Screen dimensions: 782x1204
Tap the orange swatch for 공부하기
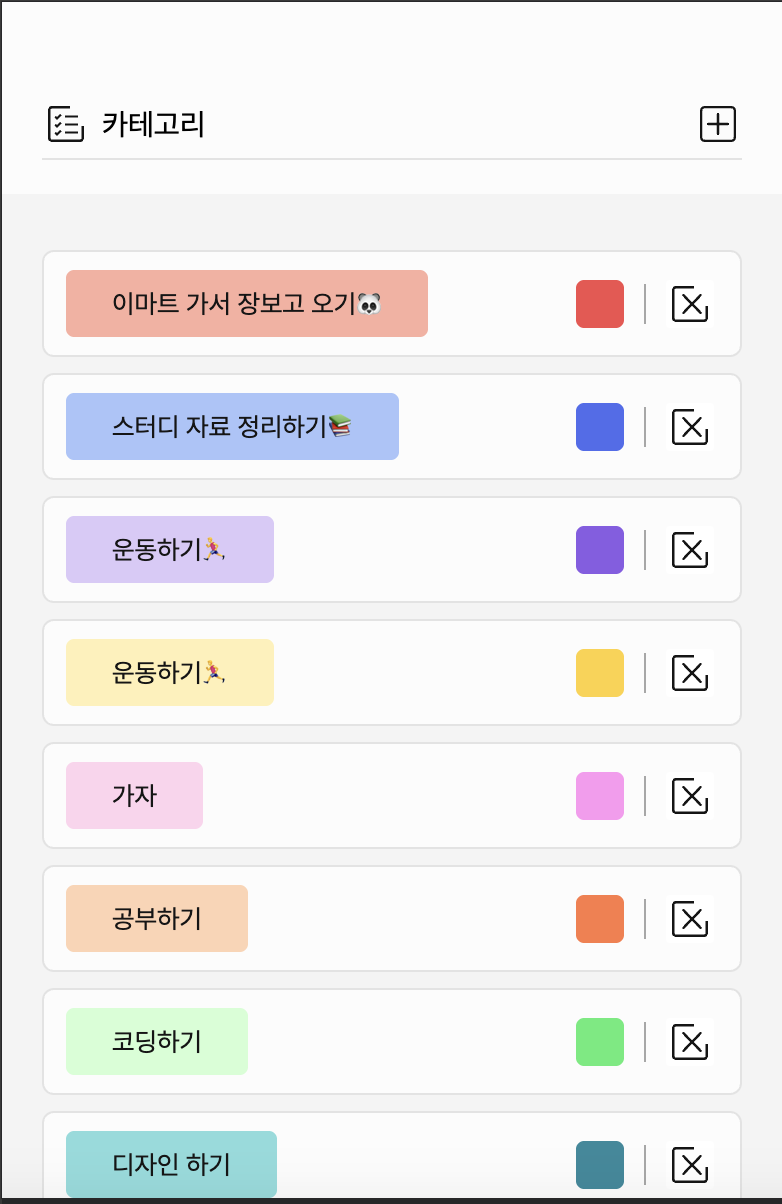(x=600, y=919)
